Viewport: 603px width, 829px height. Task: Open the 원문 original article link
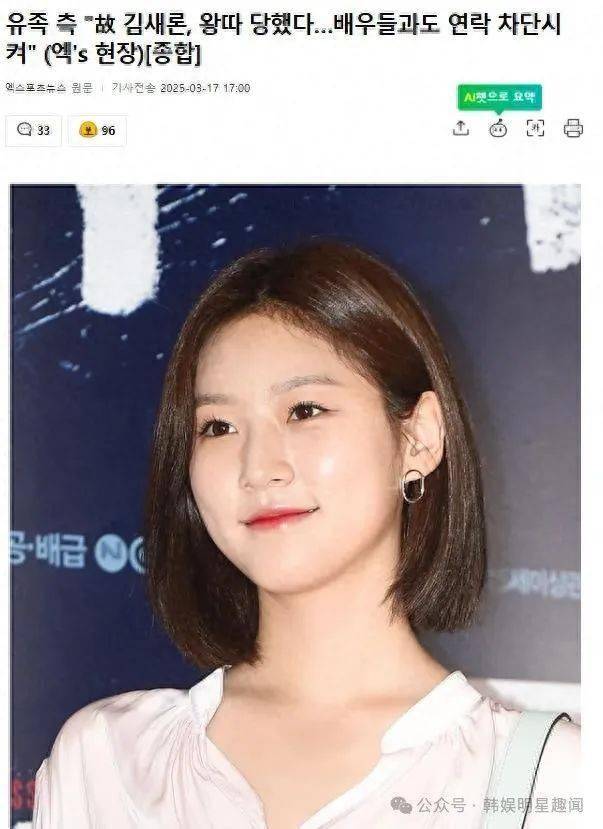click(x=83, y=88)
